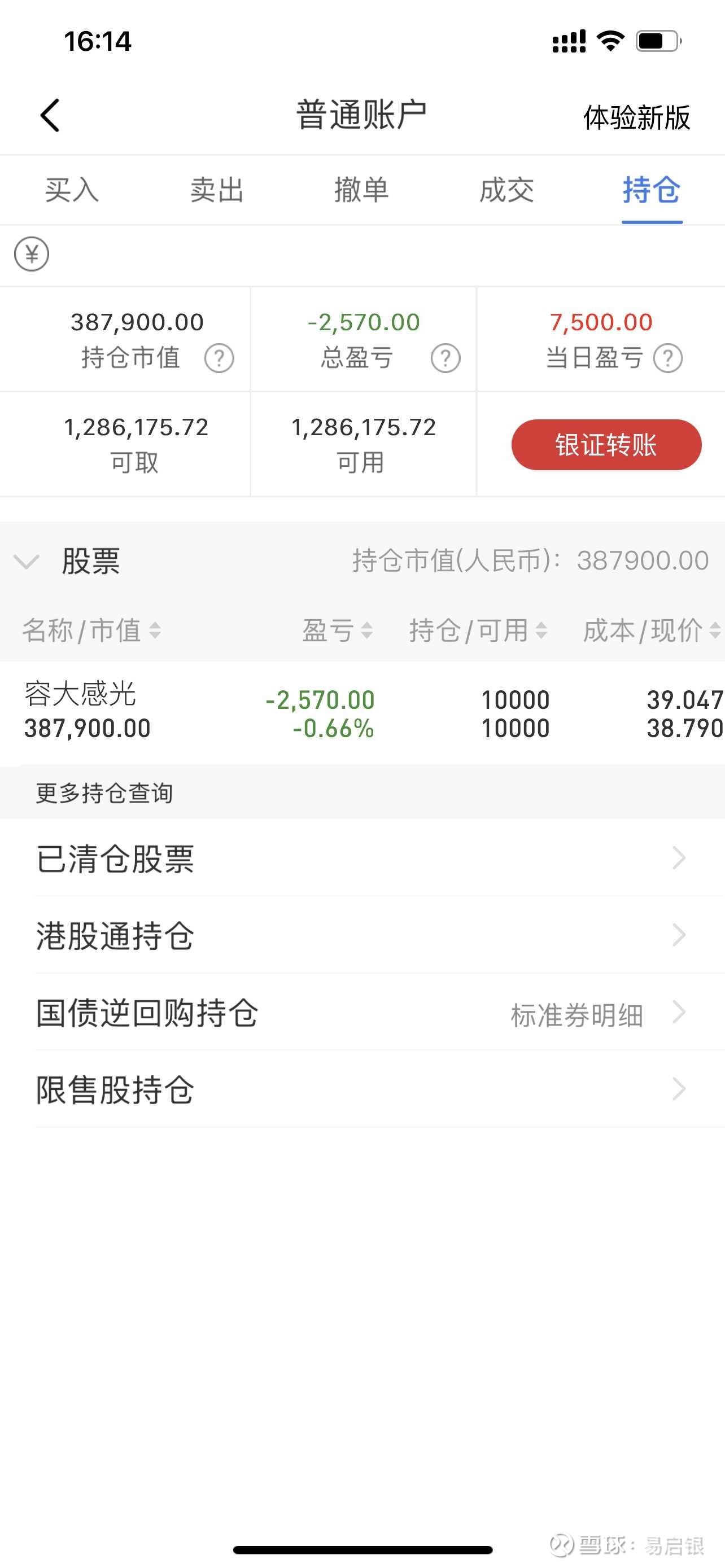Sort holdings by 盈亏
This screenshot has height=1568, width=725.
click(337, 630)
